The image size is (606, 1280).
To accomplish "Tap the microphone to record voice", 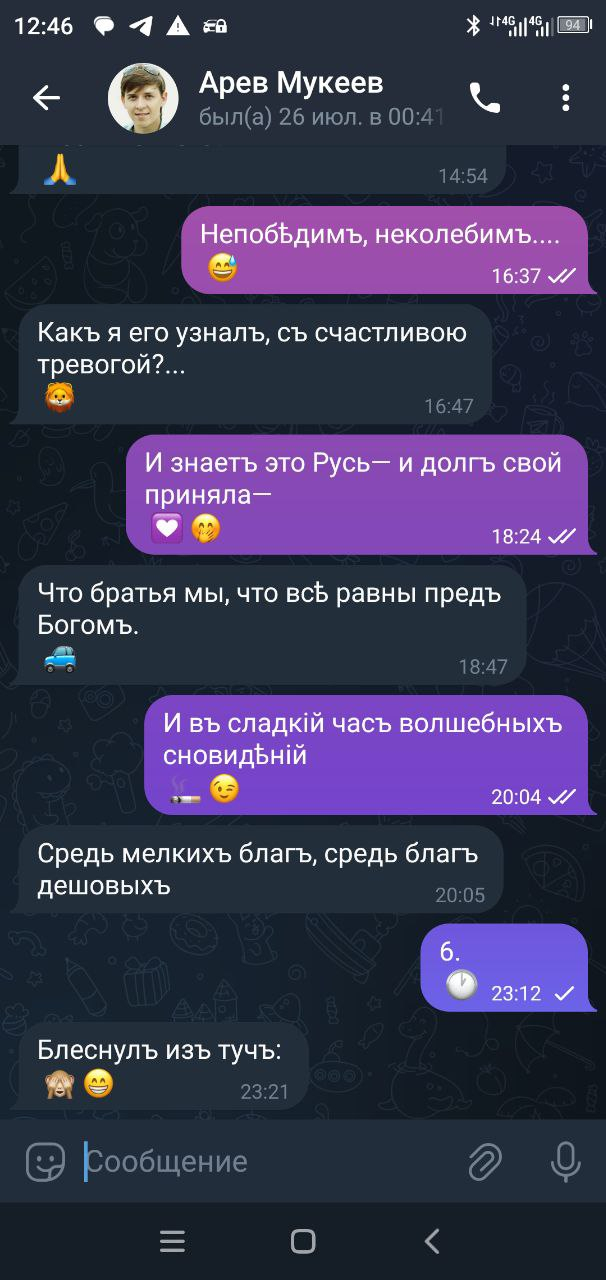I will point(565,1161).
